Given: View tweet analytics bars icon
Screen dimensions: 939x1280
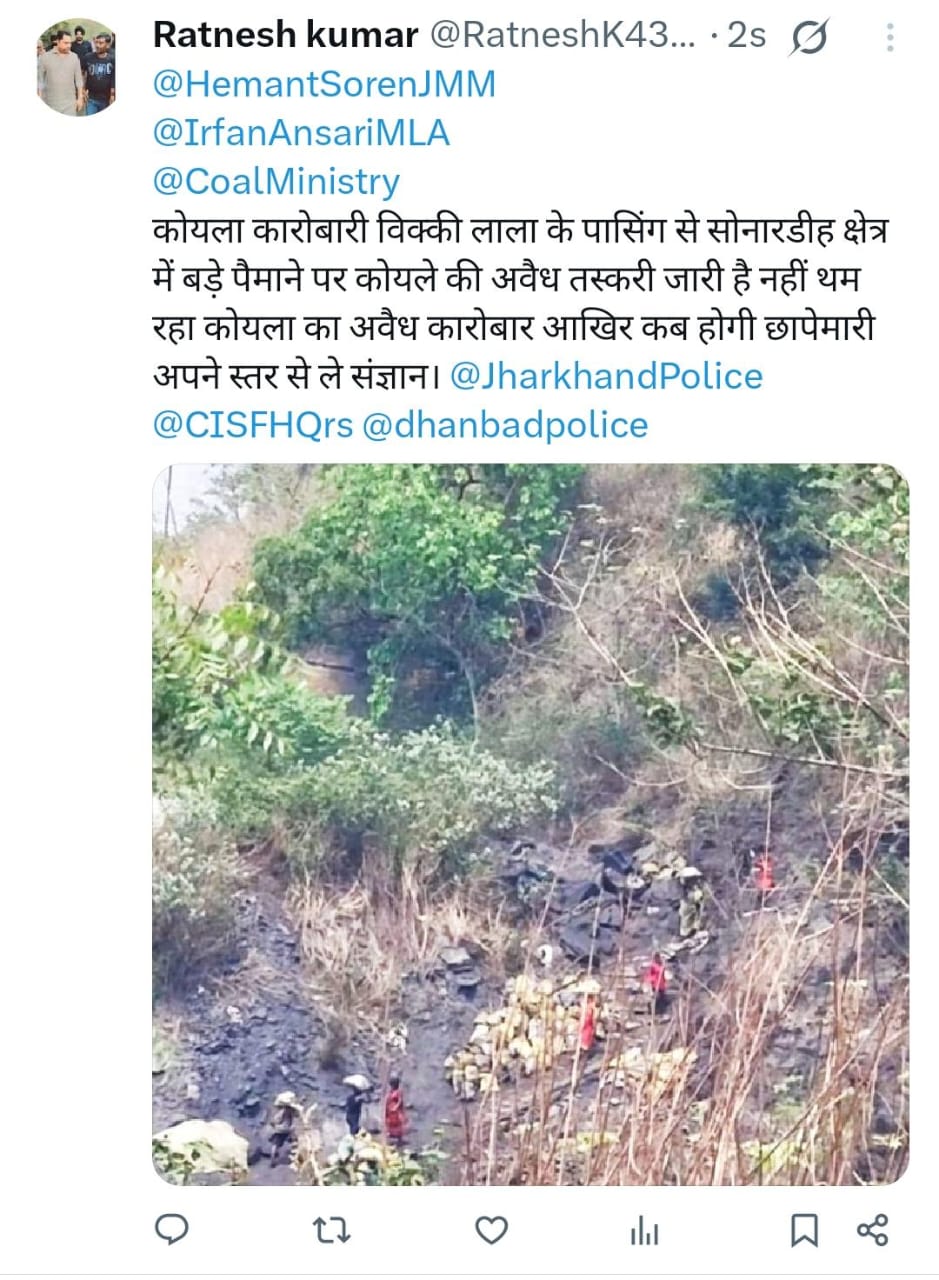Looking at the screenshot, I should click(x=644, y=1232).
